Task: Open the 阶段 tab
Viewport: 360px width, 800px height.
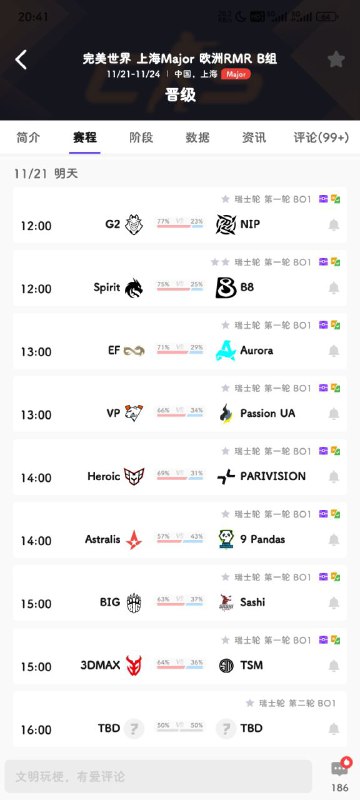Action: pos(141,137)
